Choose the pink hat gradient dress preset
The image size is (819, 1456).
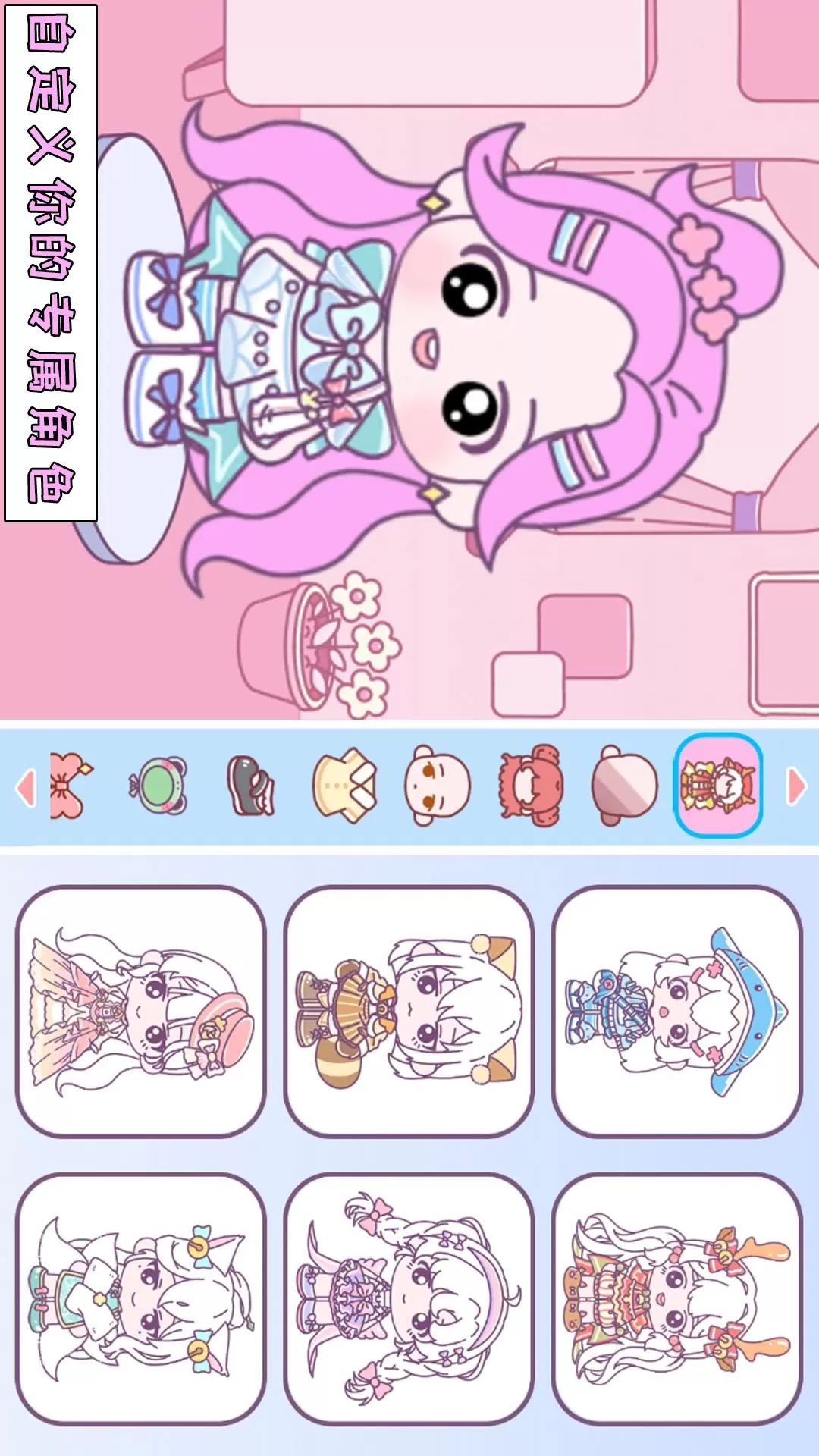[141, 1012]
